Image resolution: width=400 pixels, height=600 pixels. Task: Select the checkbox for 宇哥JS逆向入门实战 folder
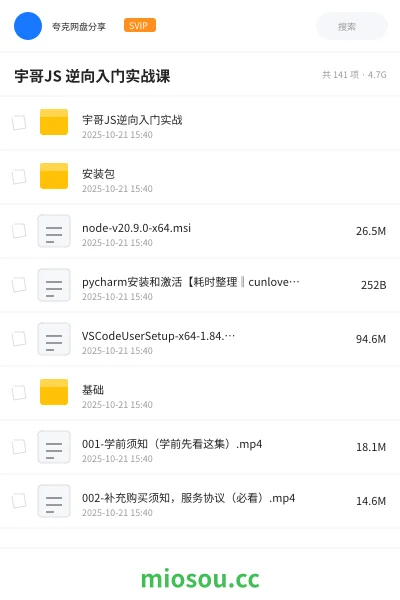[x=19, y=123]
